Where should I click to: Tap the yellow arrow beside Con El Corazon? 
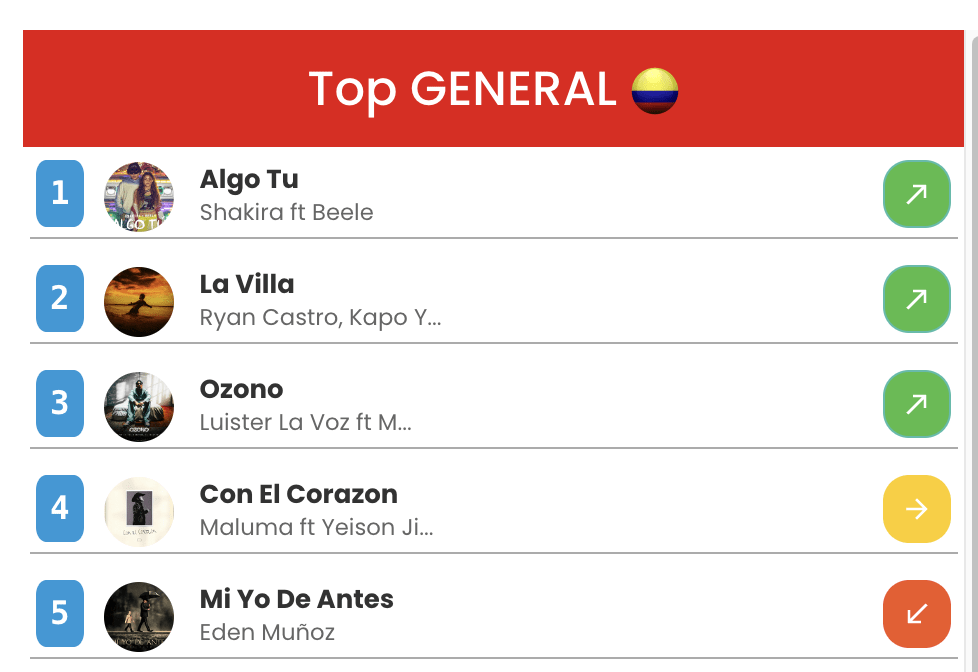(916, 509)
